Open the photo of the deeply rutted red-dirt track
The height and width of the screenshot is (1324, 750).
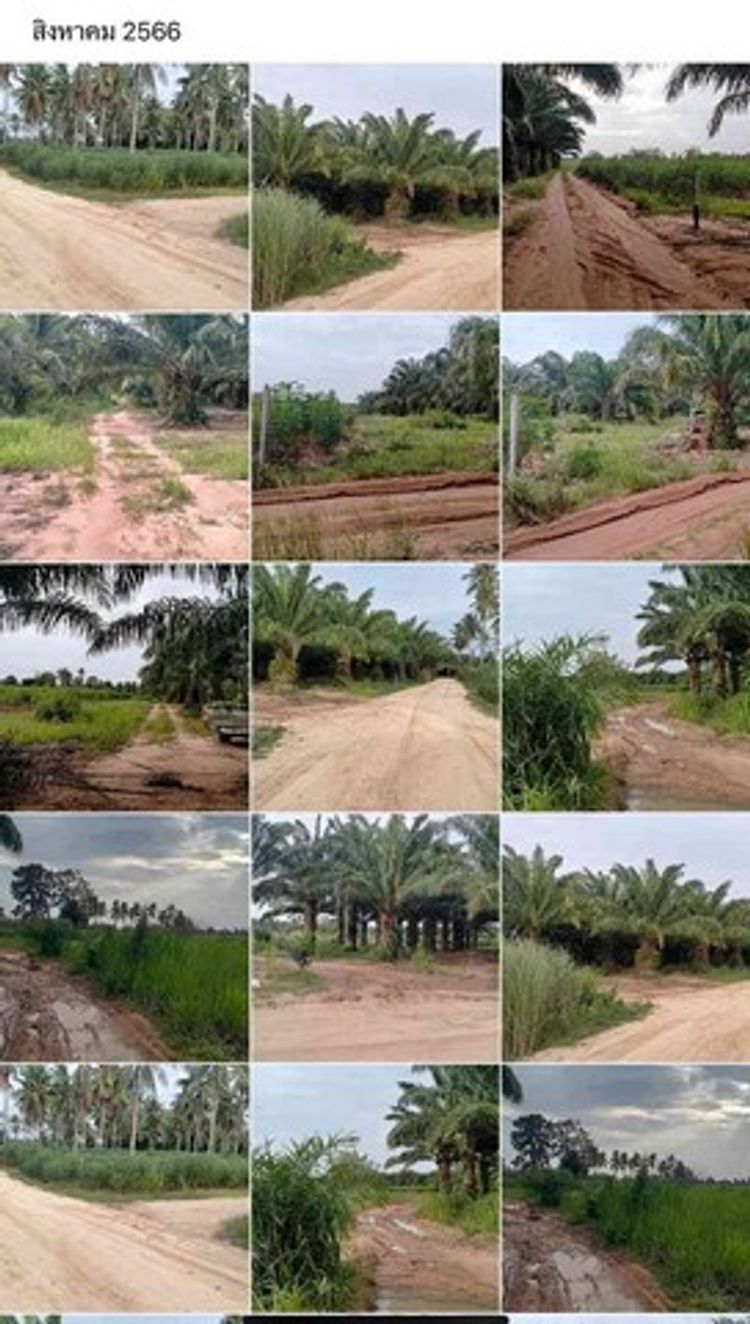coord(626,187)
